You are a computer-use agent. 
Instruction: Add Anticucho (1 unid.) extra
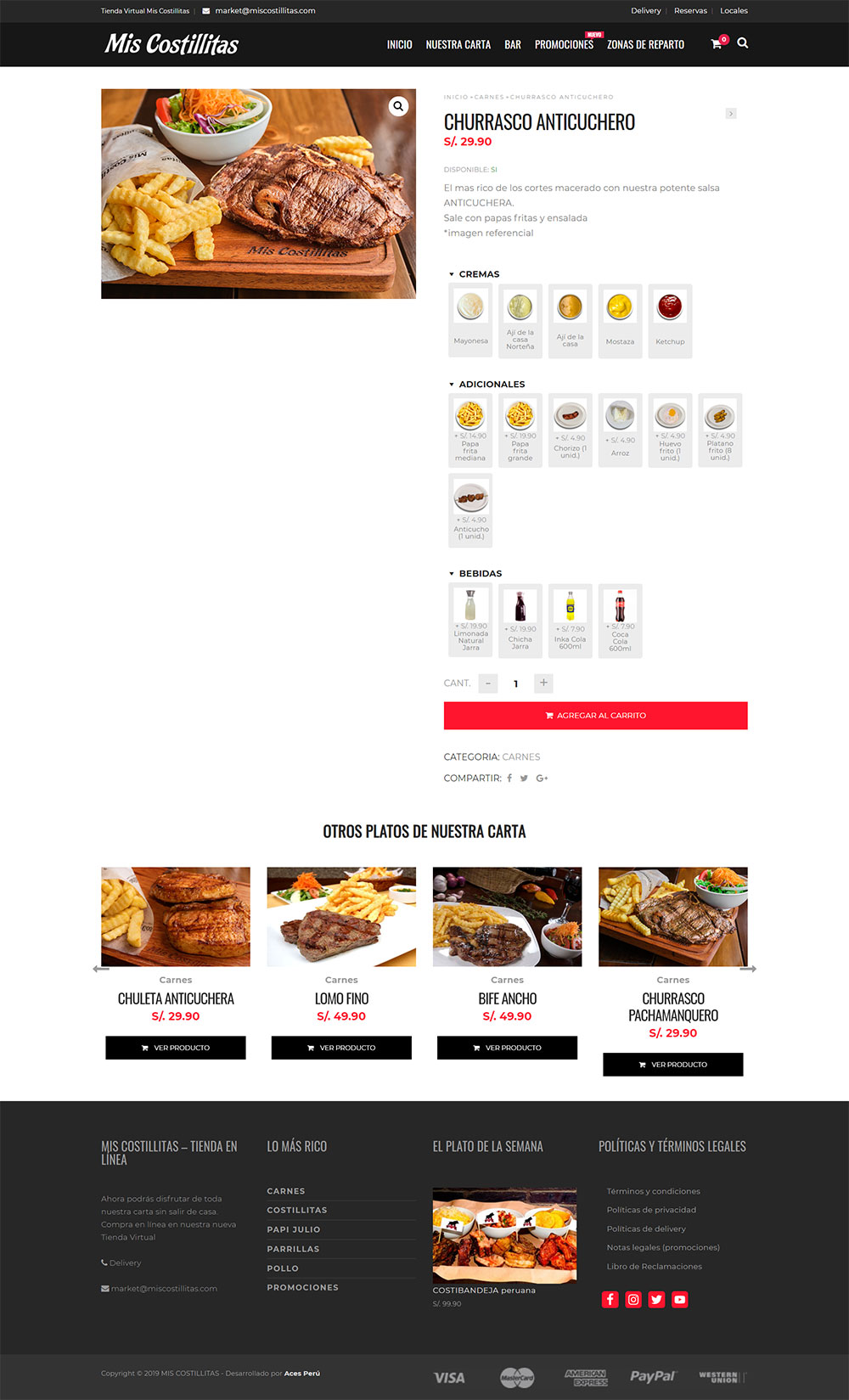470,509
